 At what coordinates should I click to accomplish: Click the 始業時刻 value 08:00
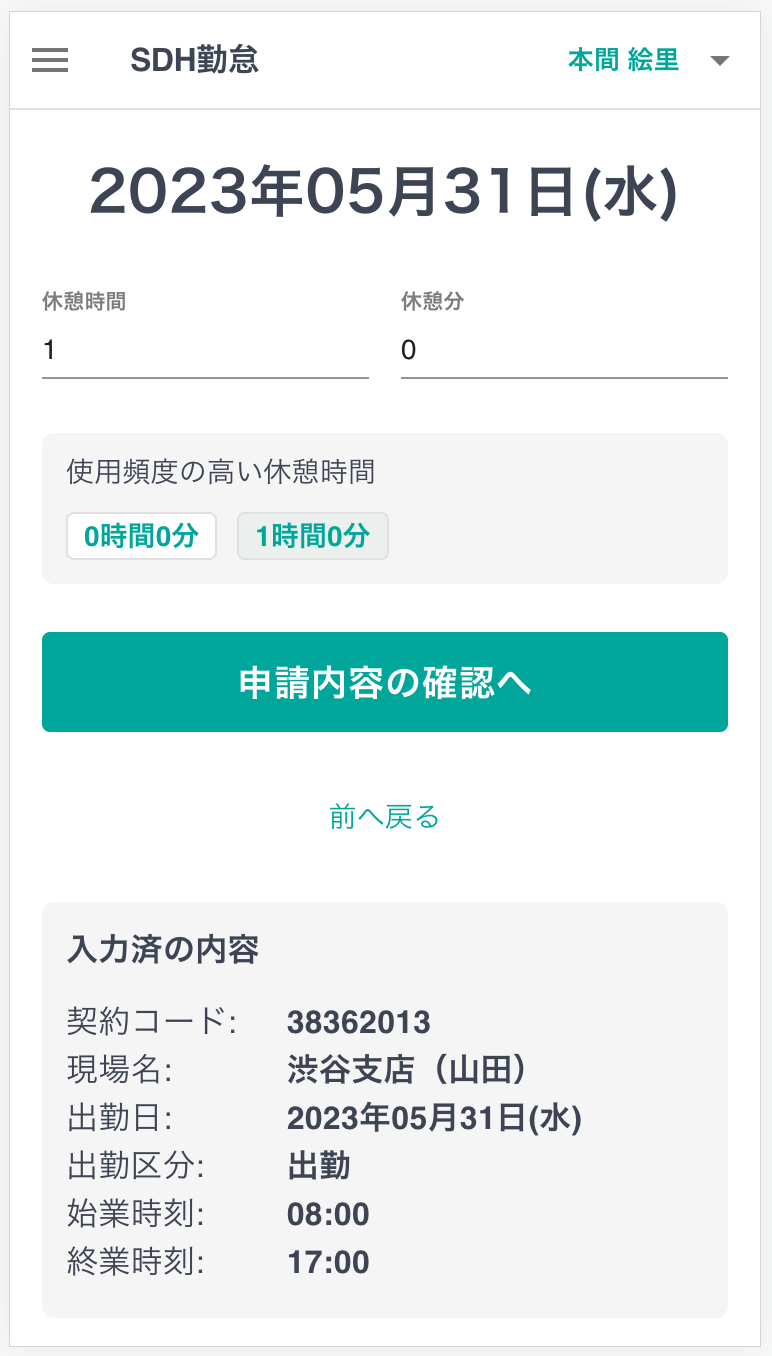tap(327, 1214)
